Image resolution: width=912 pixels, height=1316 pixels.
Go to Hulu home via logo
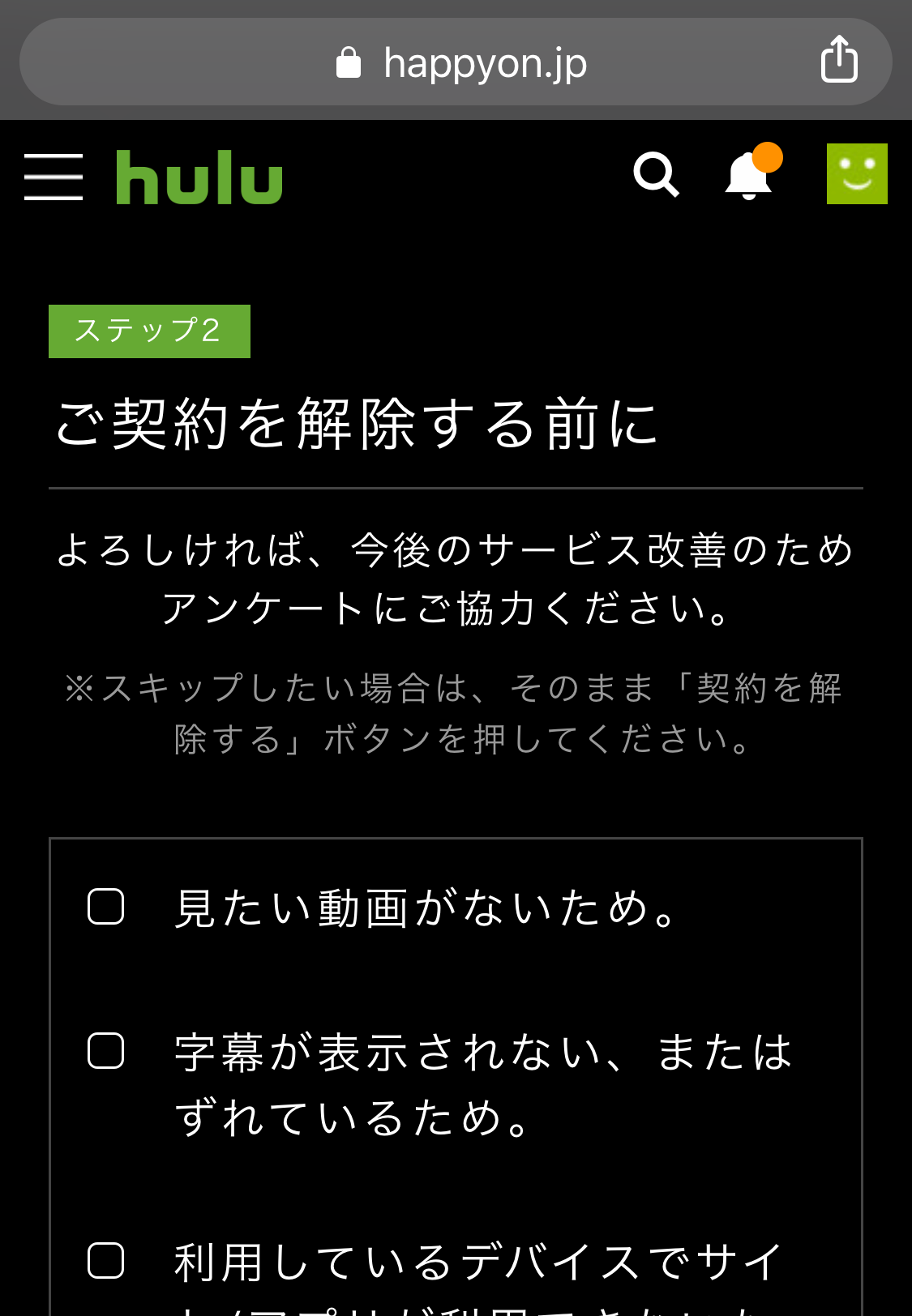199,177
